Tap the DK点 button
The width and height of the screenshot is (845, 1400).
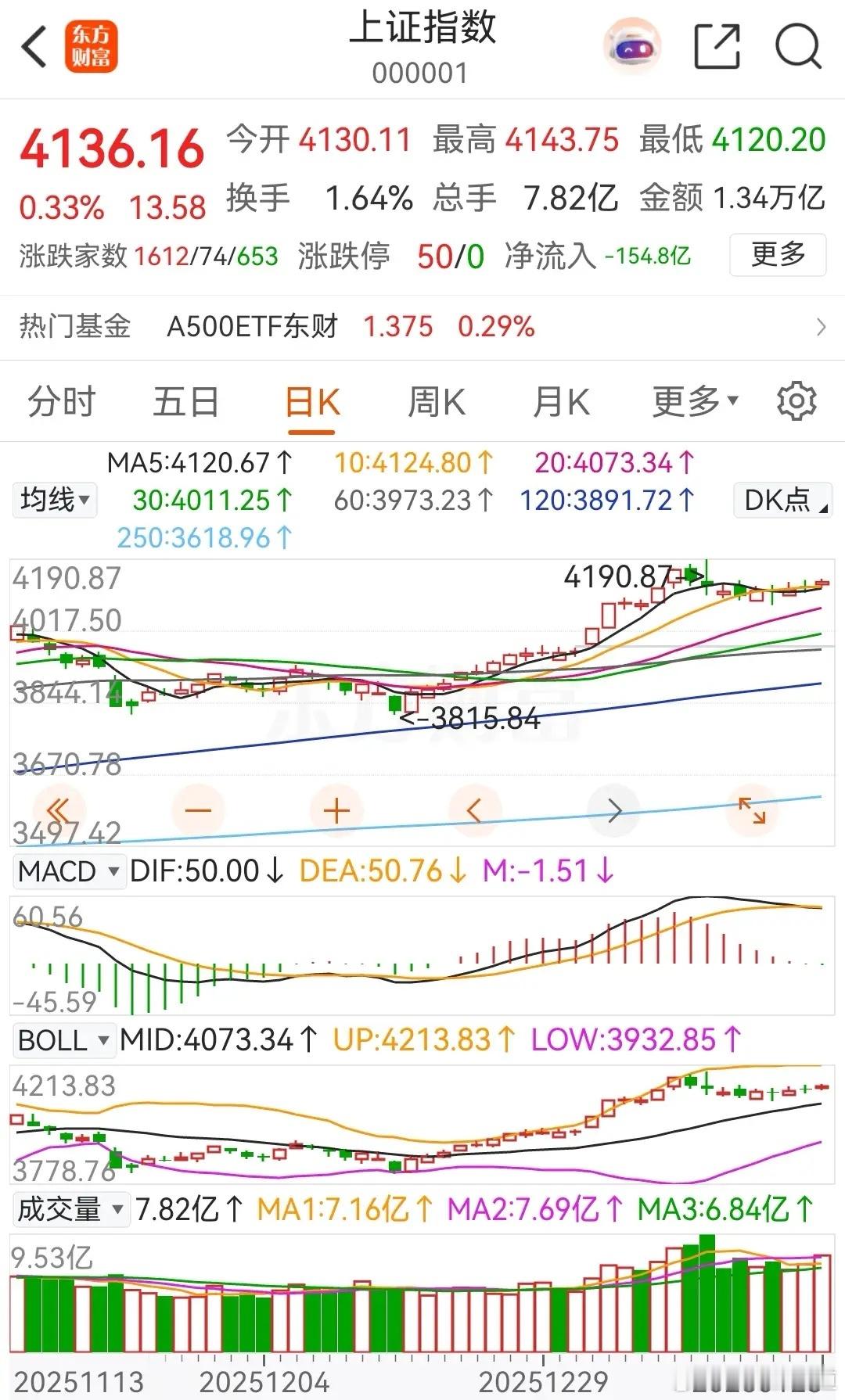[782, 499]
